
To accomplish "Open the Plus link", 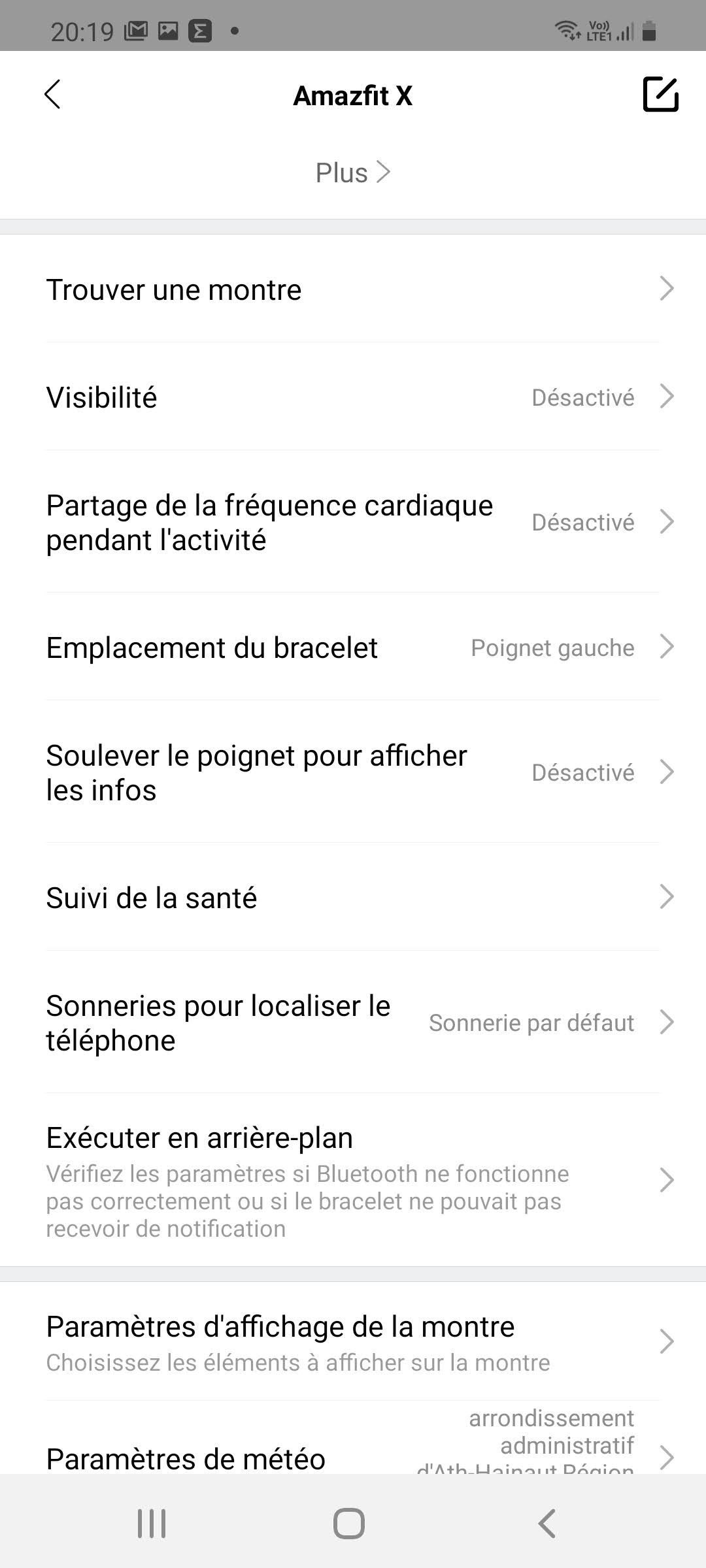I will coord(352,173).
